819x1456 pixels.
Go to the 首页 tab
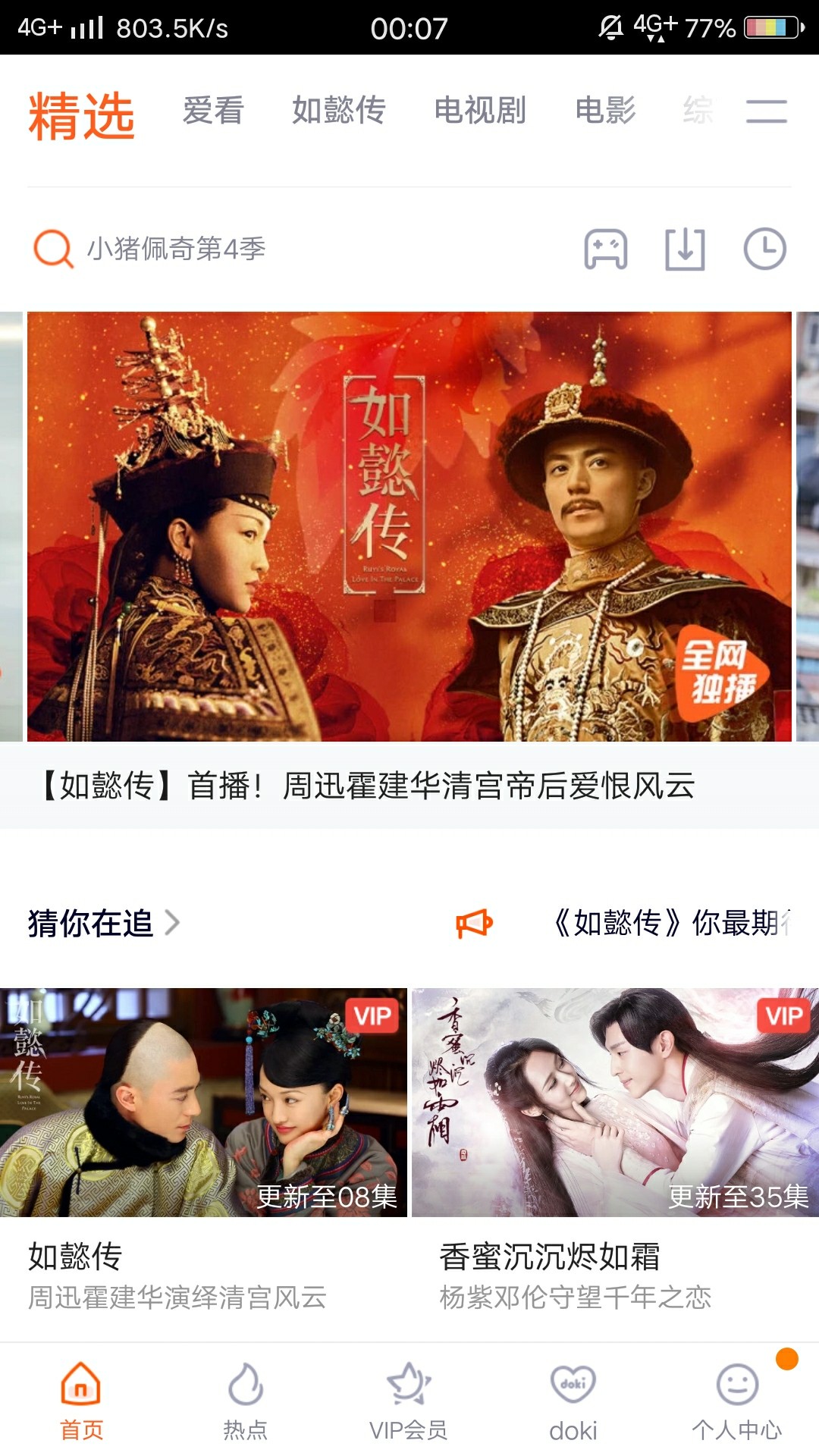pos(81,1401)
